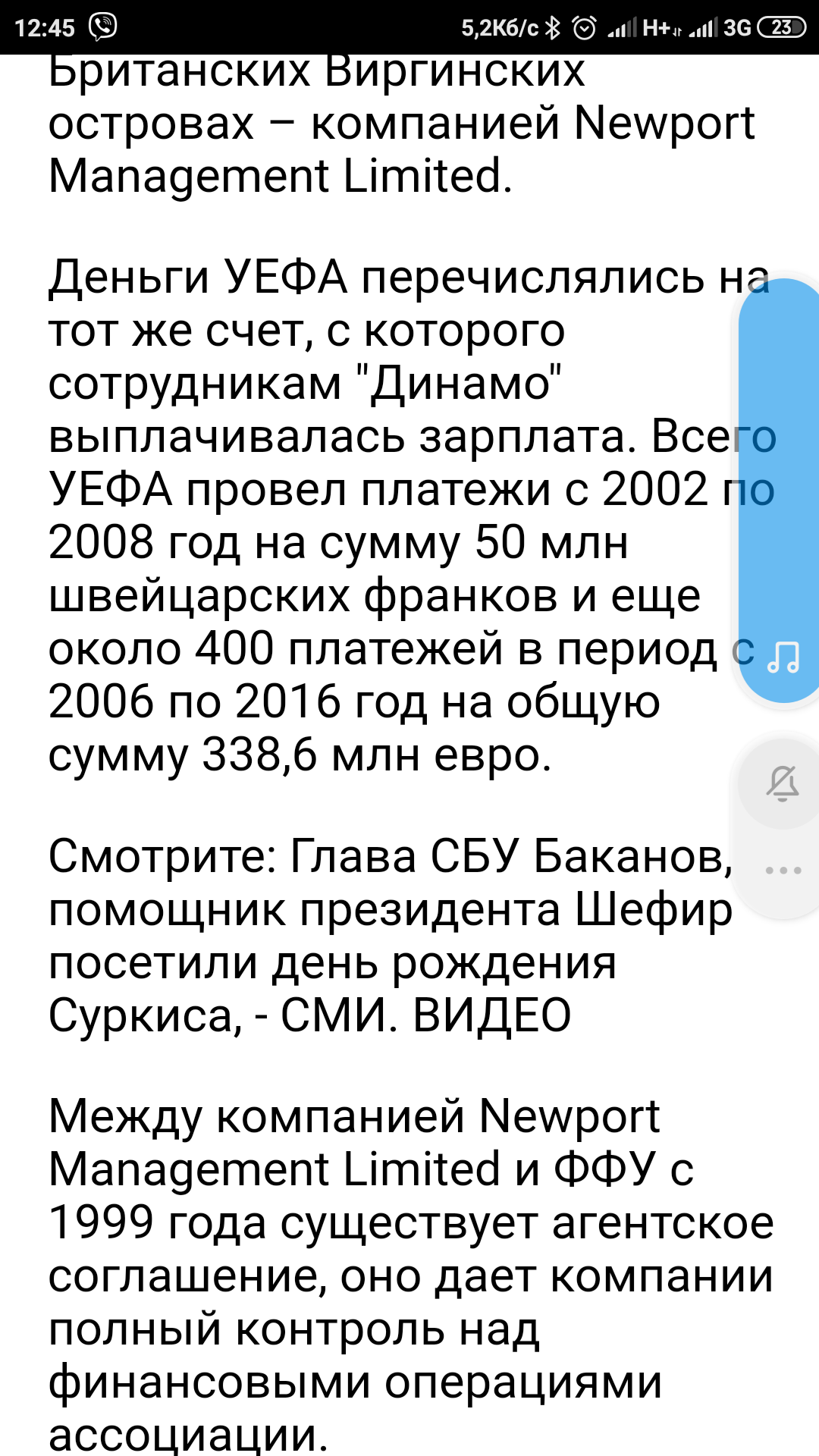Toggle the silent mode bell icon
The height and width of the screenshot is (1456, 819).
[783, 783]
